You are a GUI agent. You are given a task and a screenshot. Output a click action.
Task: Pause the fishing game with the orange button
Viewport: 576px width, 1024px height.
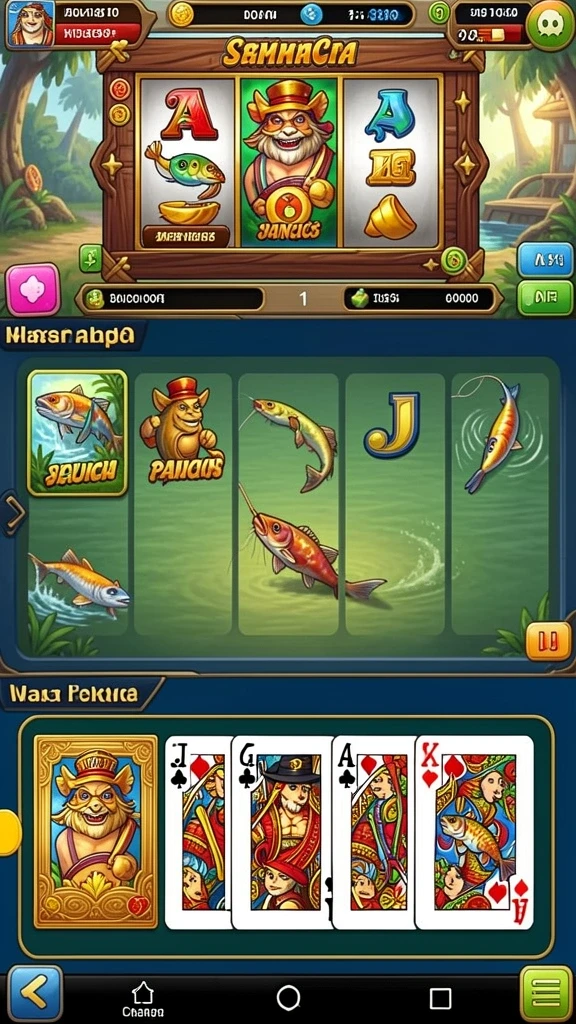547,642
